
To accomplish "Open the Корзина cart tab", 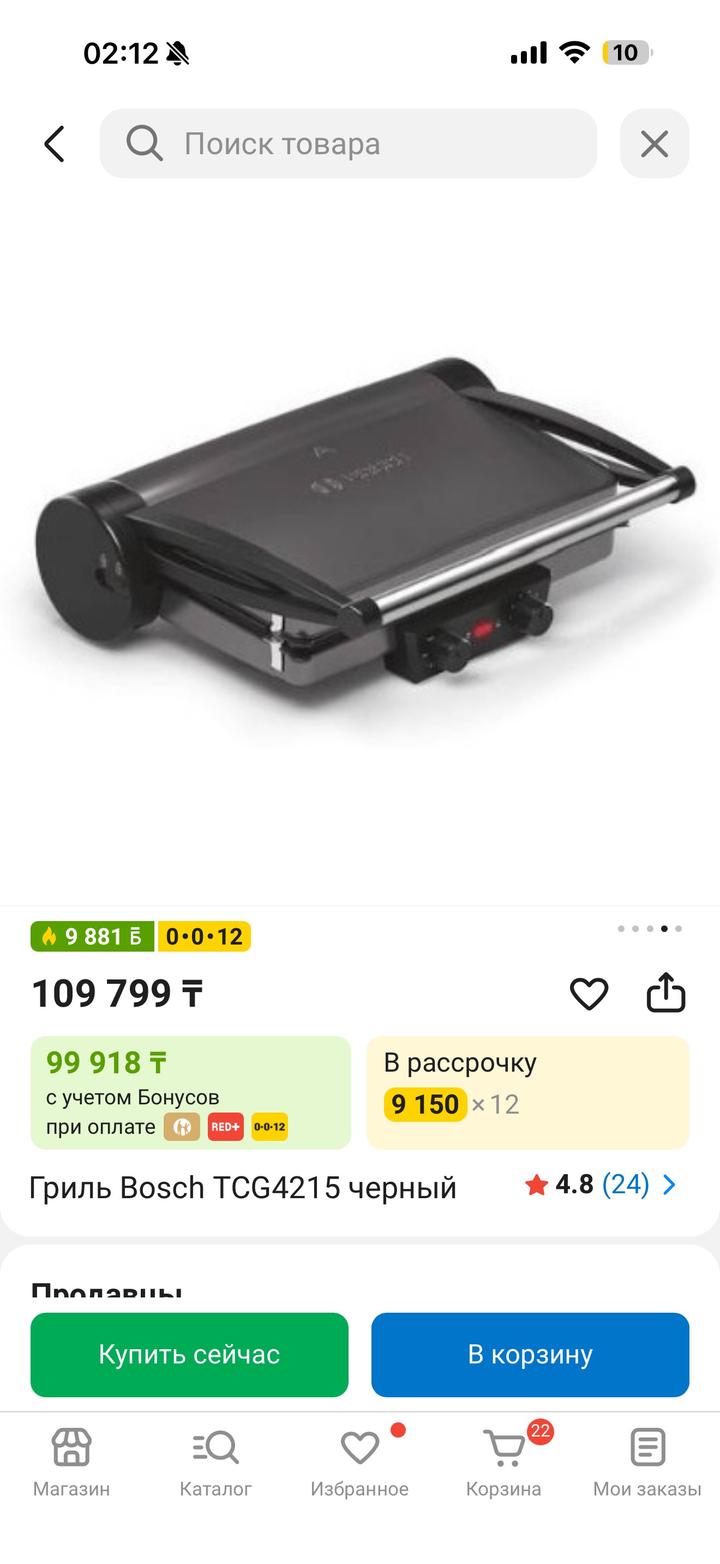I will [x=504, y=1462].
